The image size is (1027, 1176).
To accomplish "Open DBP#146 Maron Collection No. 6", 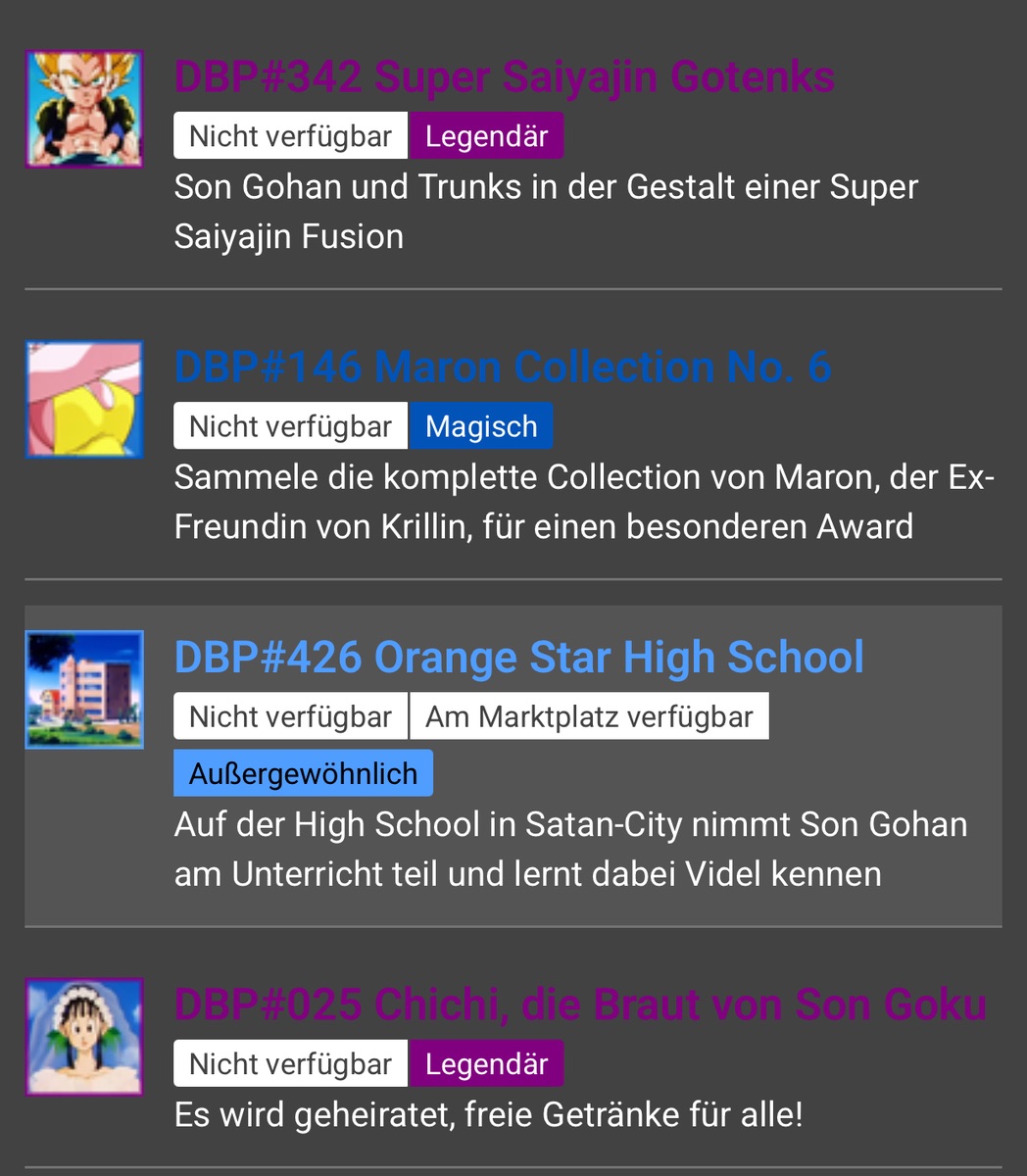I will click(502, 367).
